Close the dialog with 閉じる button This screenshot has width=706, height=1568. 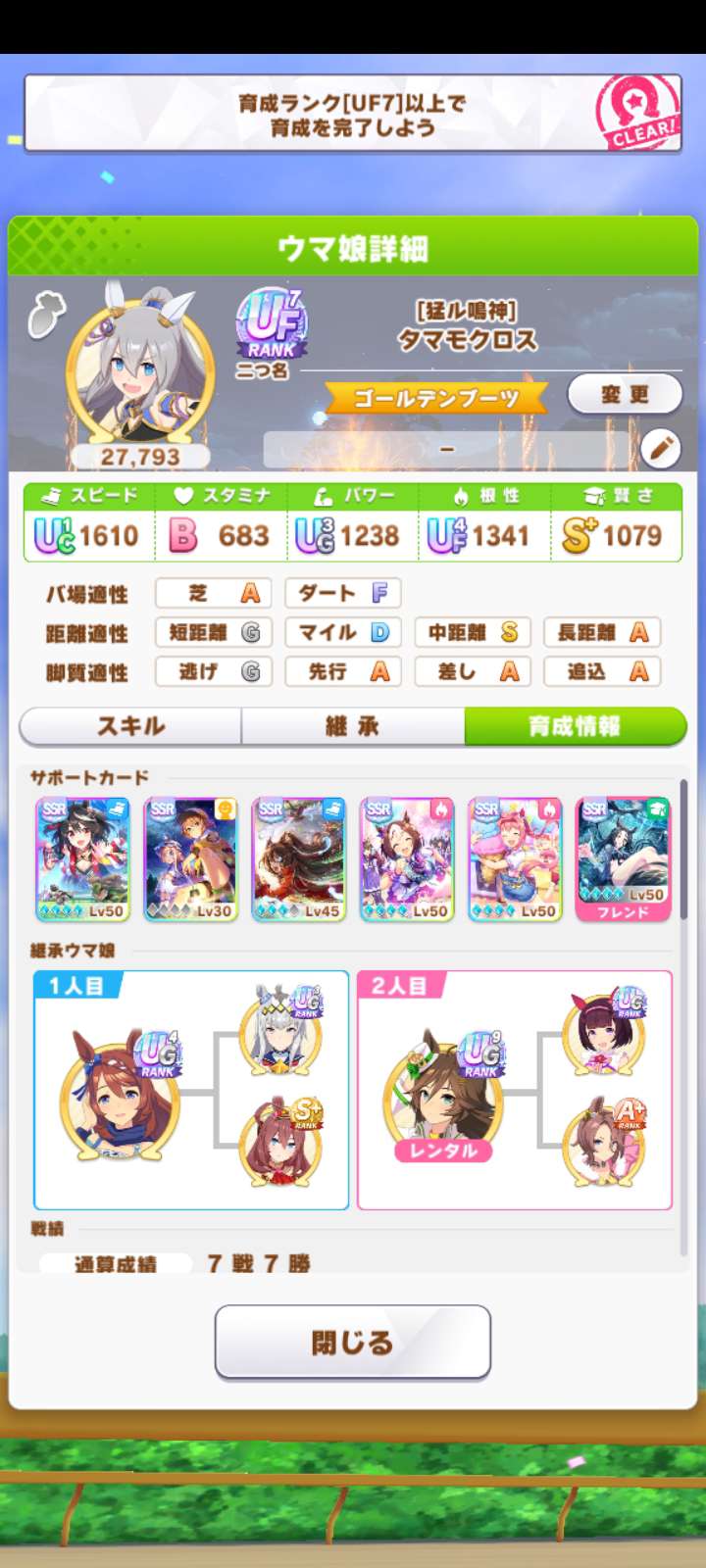click(x=353, y=1342)
